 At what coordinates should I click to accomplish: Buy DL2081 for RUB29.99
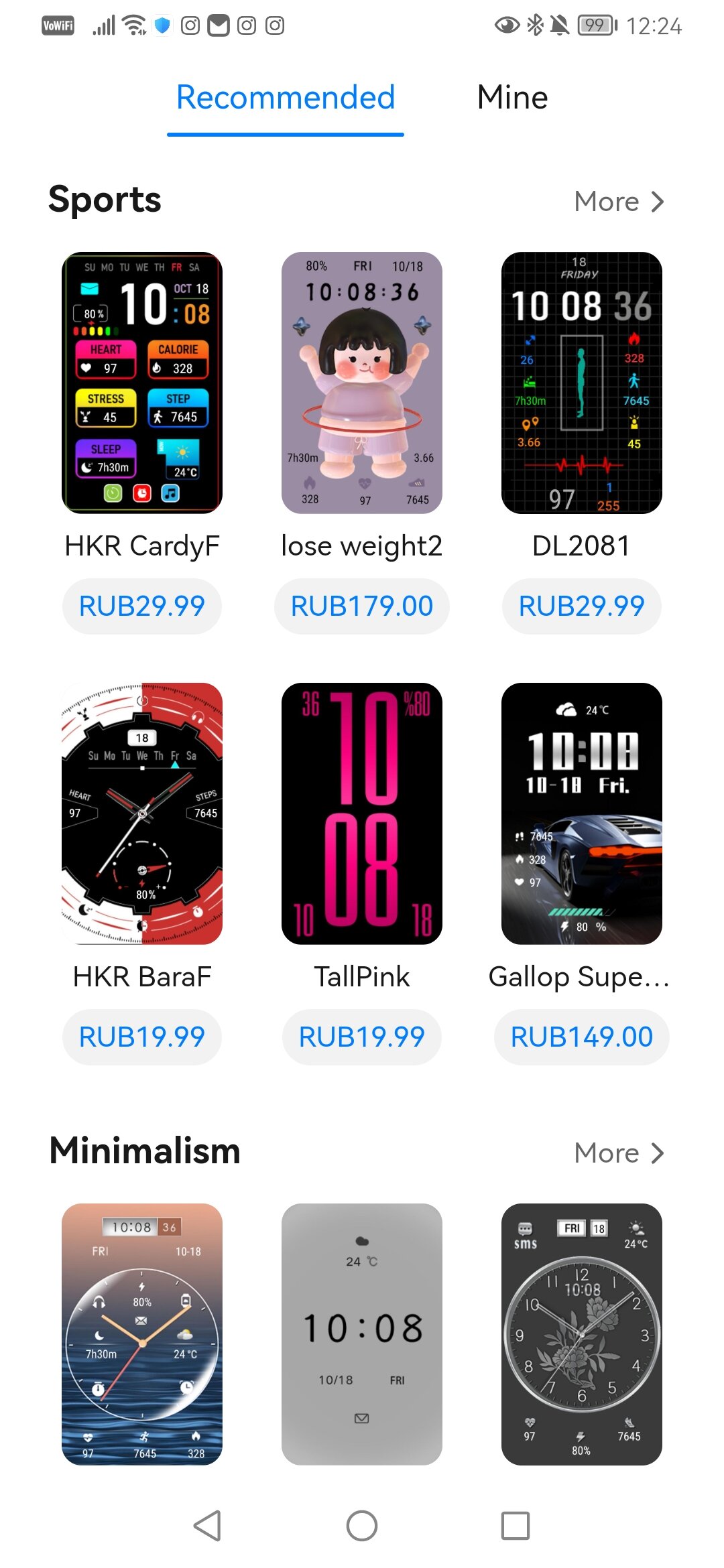click(x=582, y=606)
